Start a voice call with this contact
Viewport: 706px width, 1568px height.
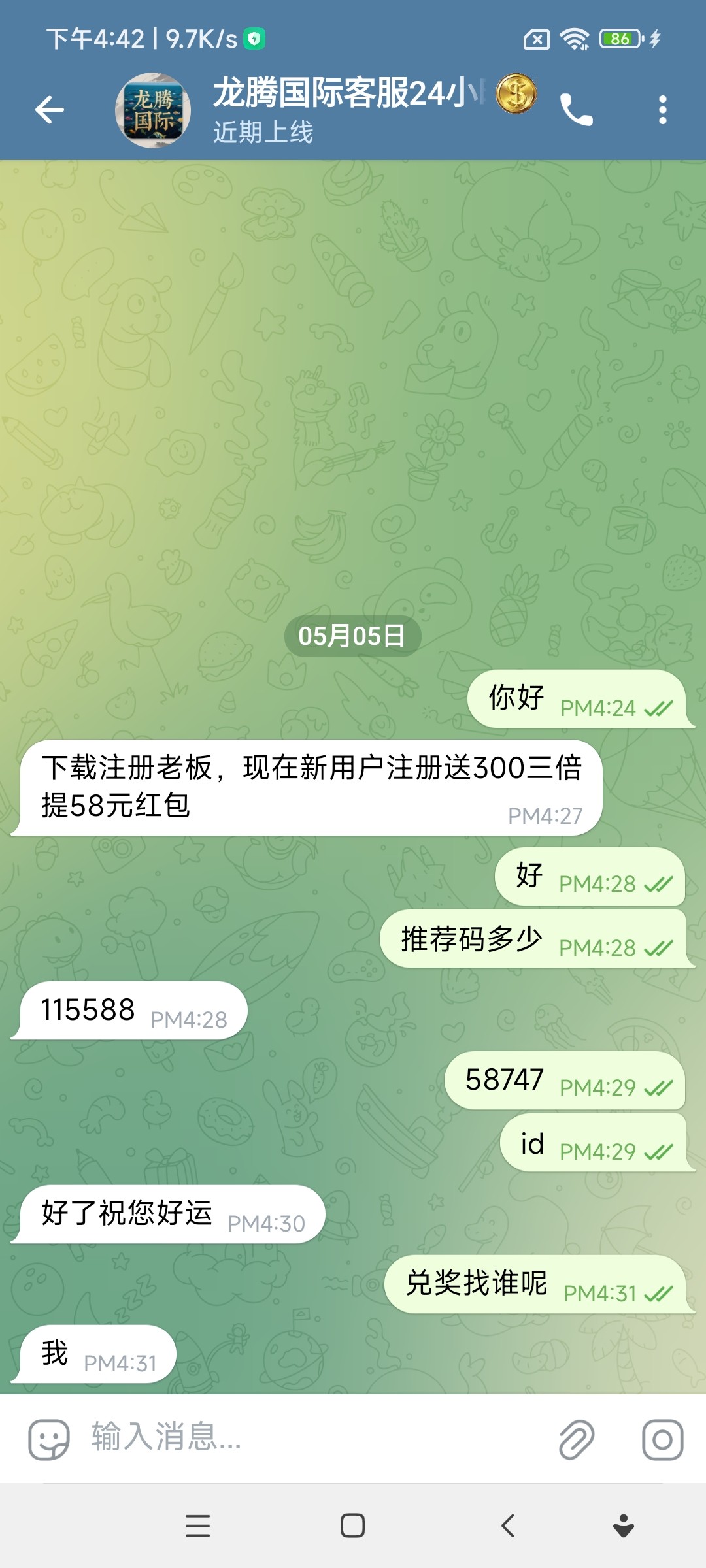(x=576, y=110)
